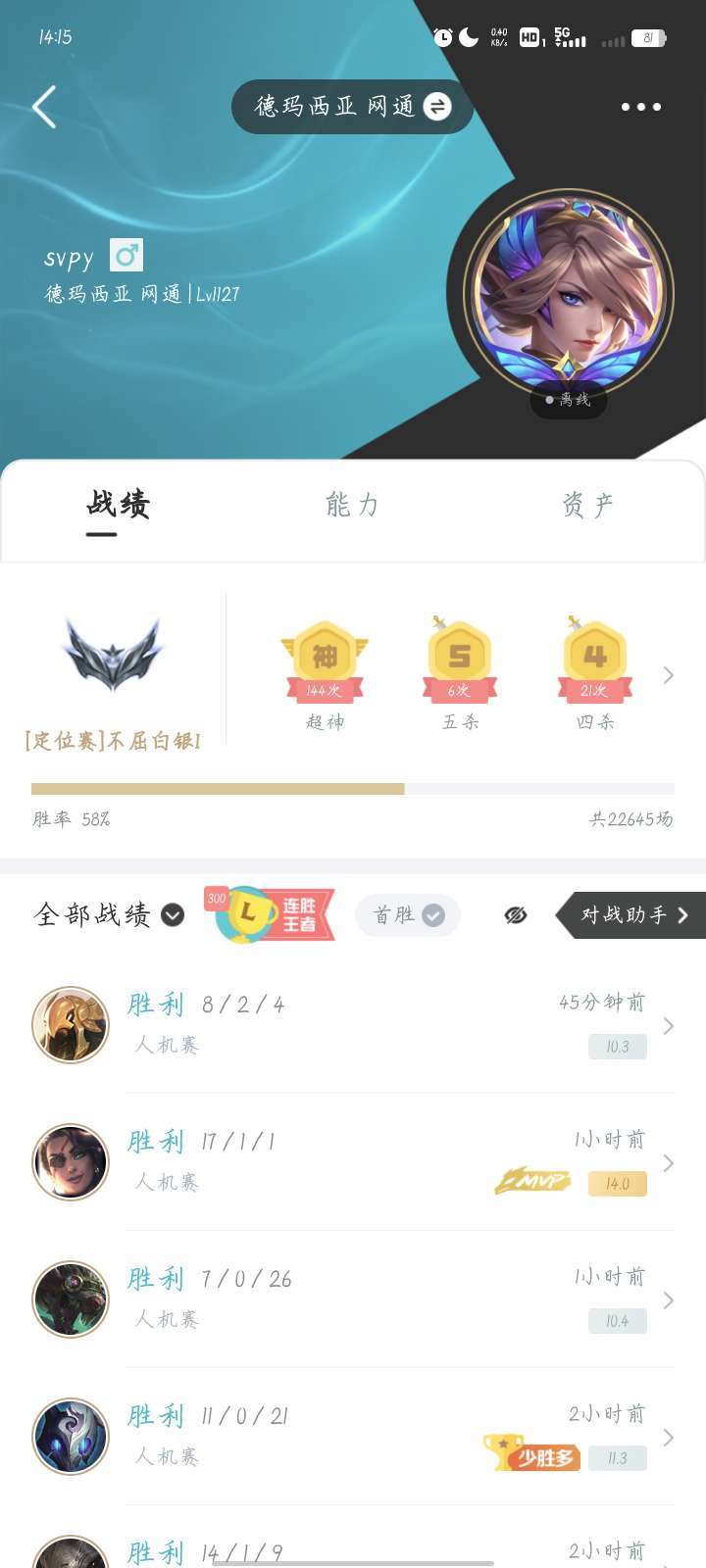Open the 对战助手 assistant
706x1568 pixels.
632,914
